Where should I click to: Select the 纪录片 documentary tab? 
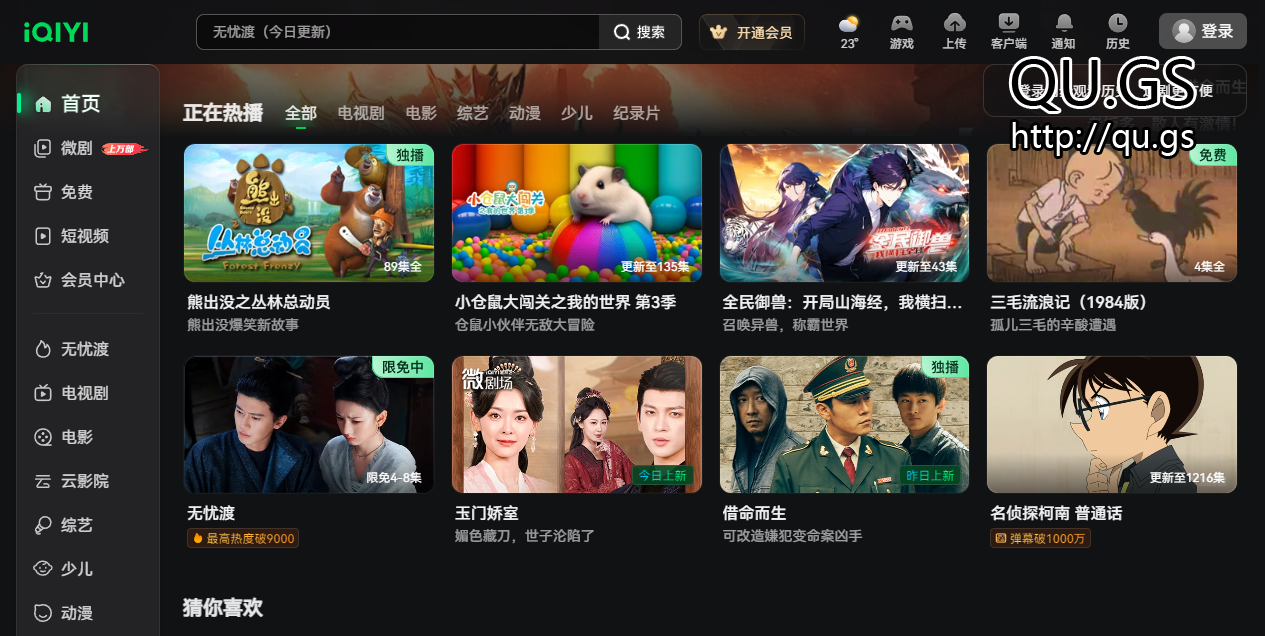pyautogui.click(x=637, y=113)
